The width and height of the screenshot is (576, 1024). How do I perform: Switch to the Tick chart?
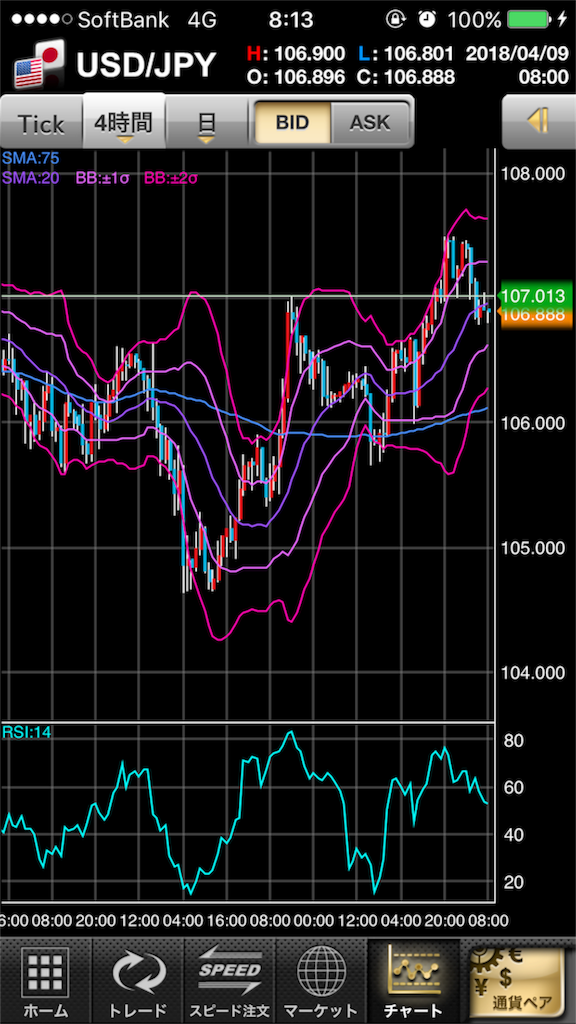pyautogui.click(x=41, y=123)
